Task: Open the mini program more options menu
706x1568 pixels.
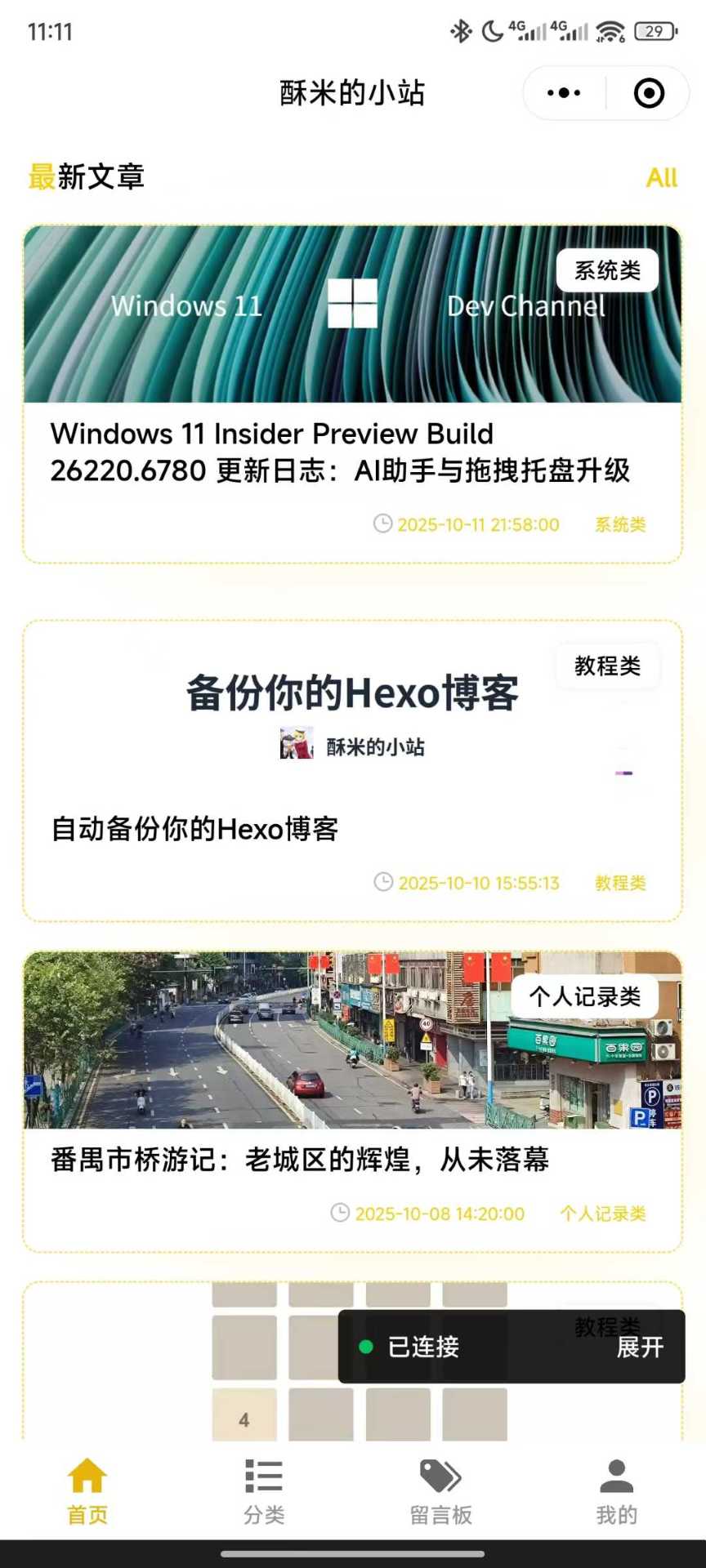Action: click(x=564, y=93)
